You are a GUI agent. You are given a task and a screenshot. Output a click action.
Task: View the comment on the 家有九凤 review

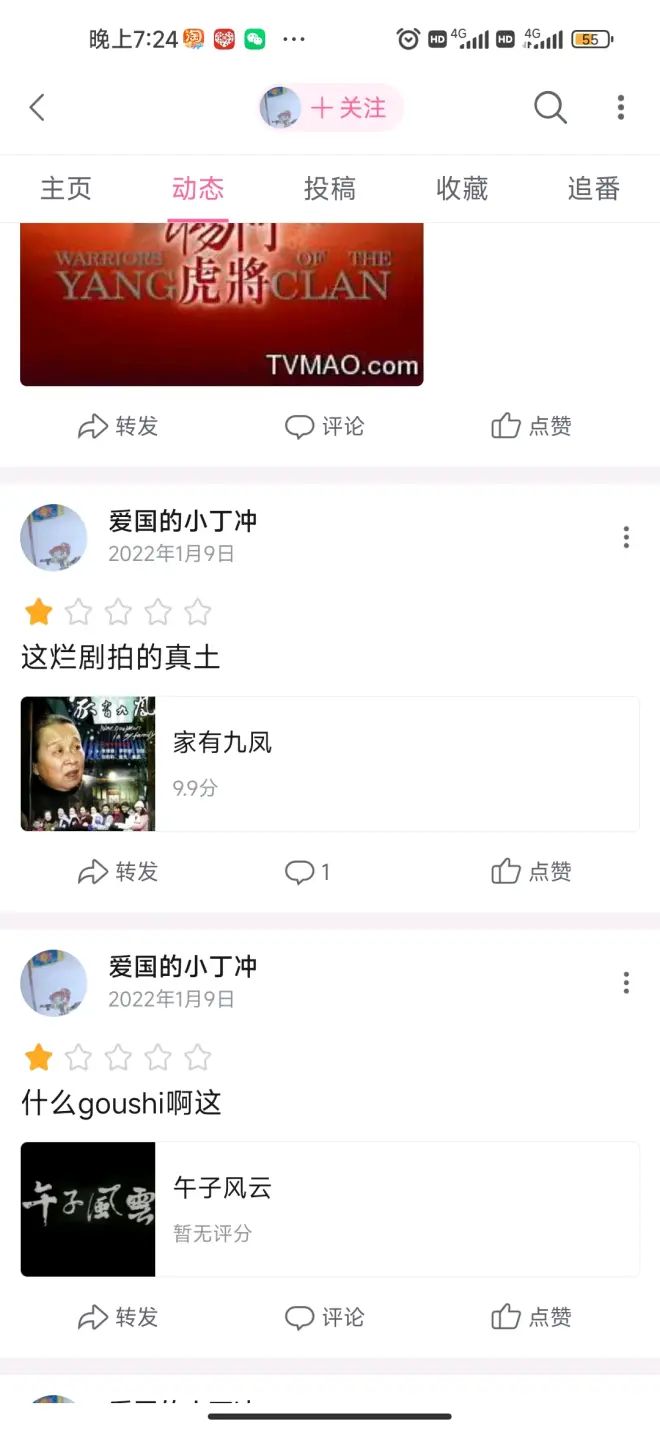click(x=307, y=872)
